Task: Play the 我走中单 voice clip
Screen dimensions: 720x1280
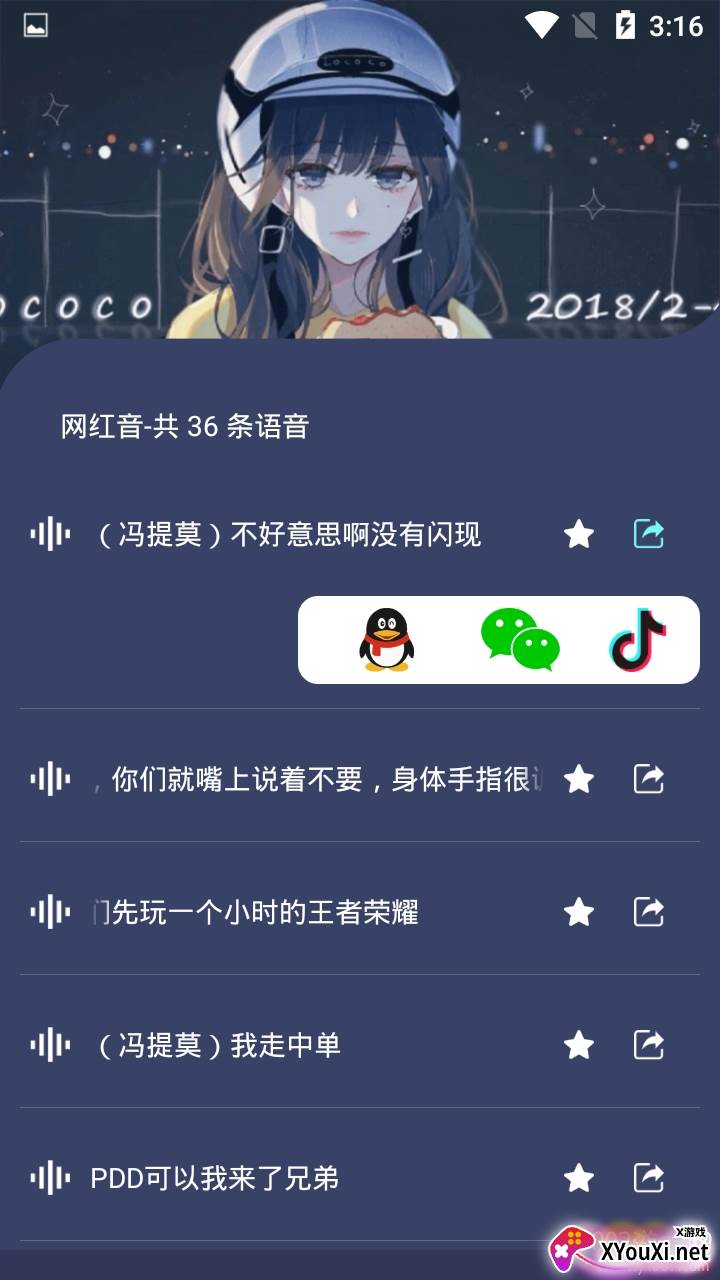Action: (50, 1045)
